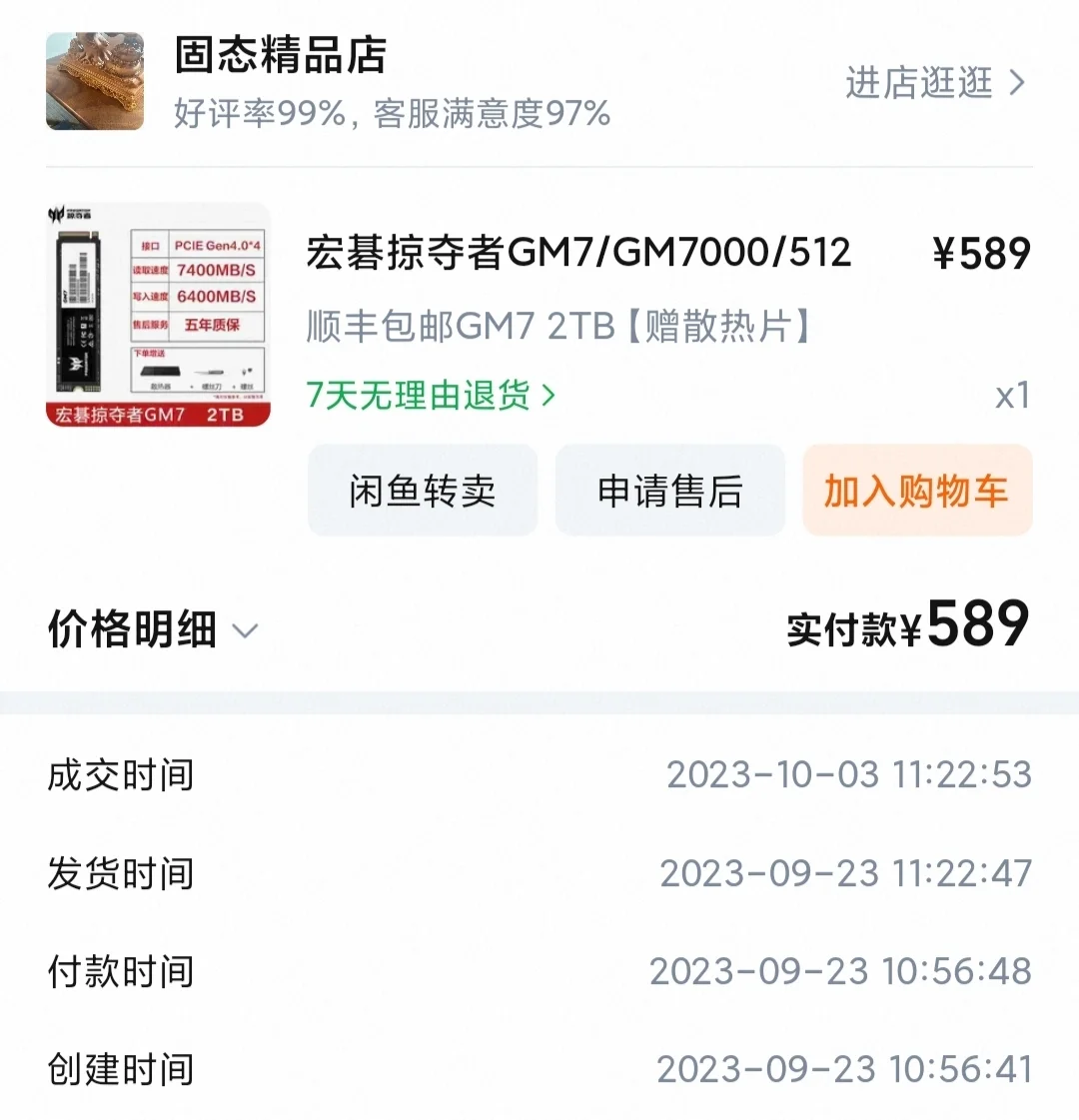Open the 固态精品店 store avatar
This screenshot has width=1079, height=1120.
(x=95, y=82)
